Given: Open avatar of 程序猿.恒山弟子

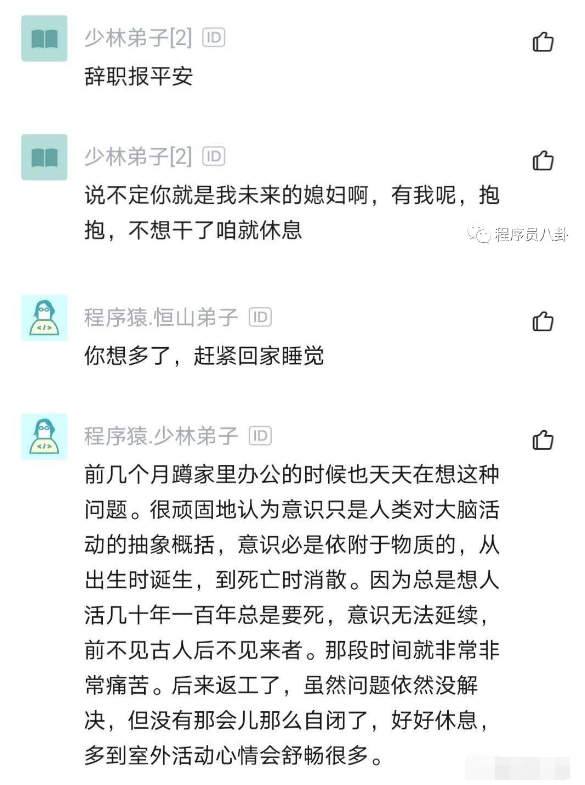Looking at the screenshot, I should coord(44,318).
